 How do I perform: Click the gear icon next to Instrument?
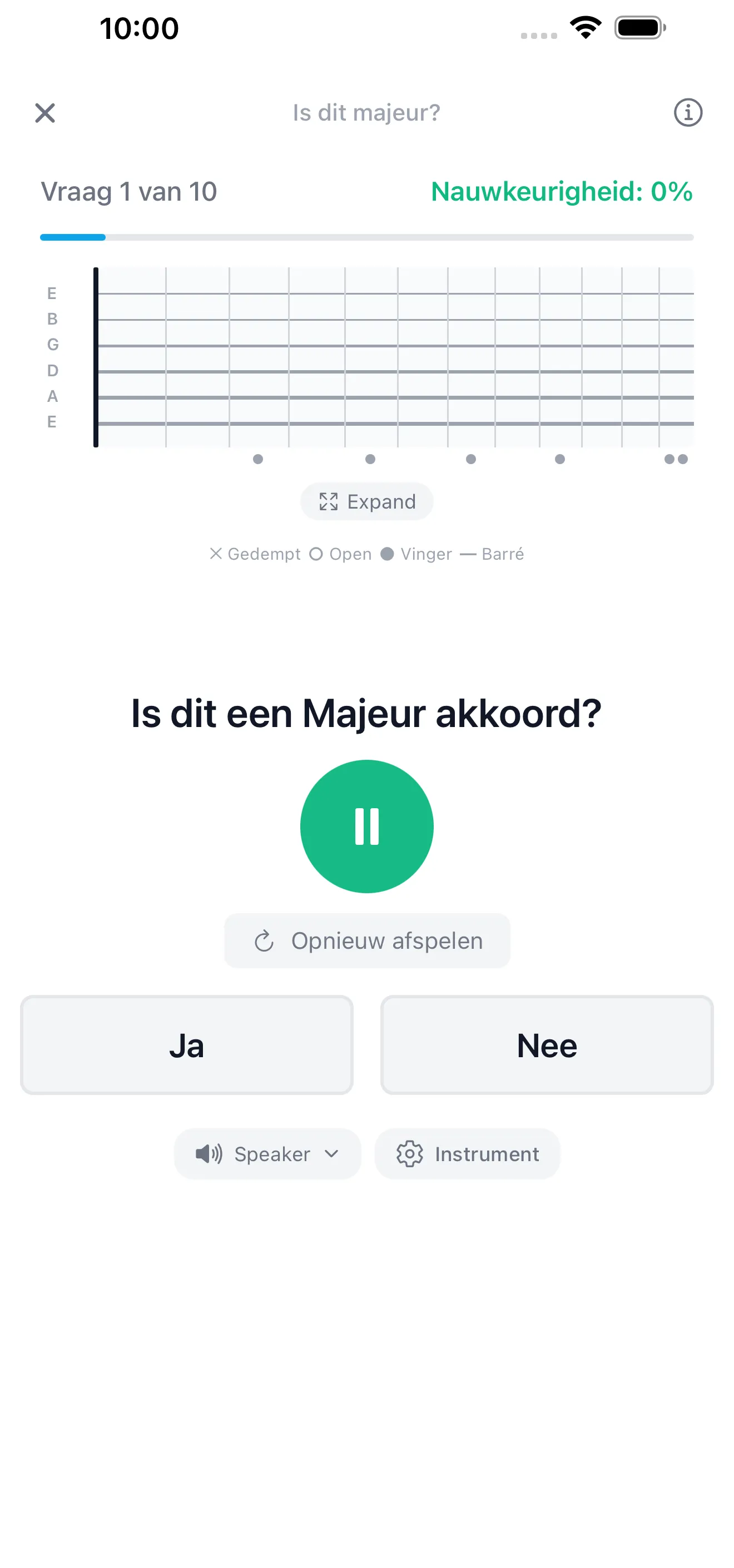pos(411,1153)
